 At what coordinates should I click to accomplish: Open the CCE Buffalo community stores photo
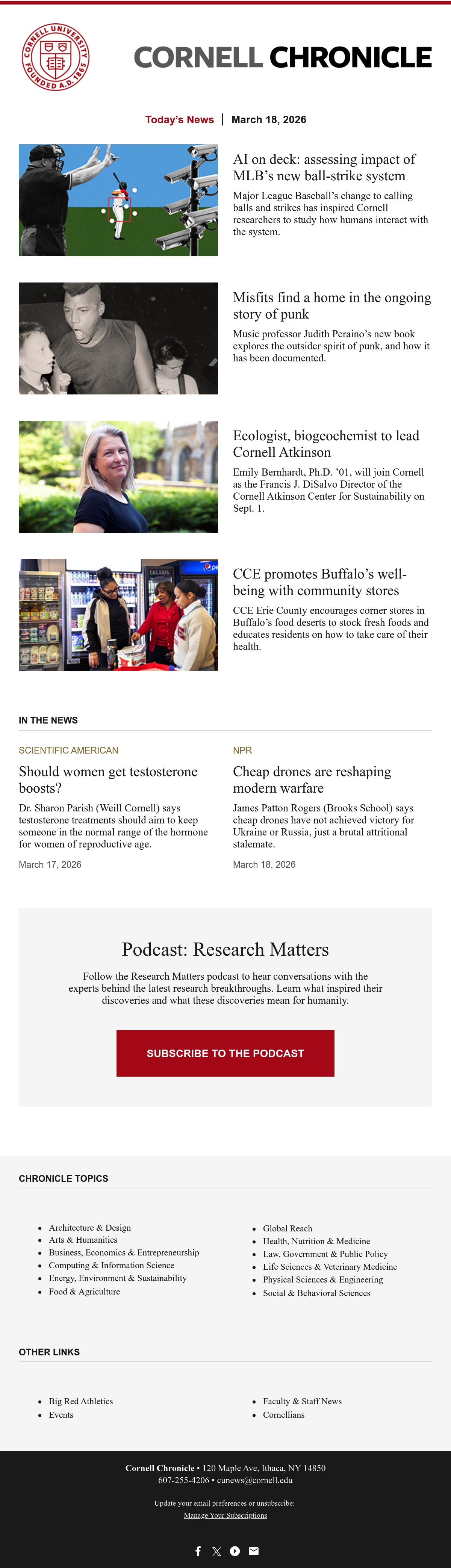(118, 615)
